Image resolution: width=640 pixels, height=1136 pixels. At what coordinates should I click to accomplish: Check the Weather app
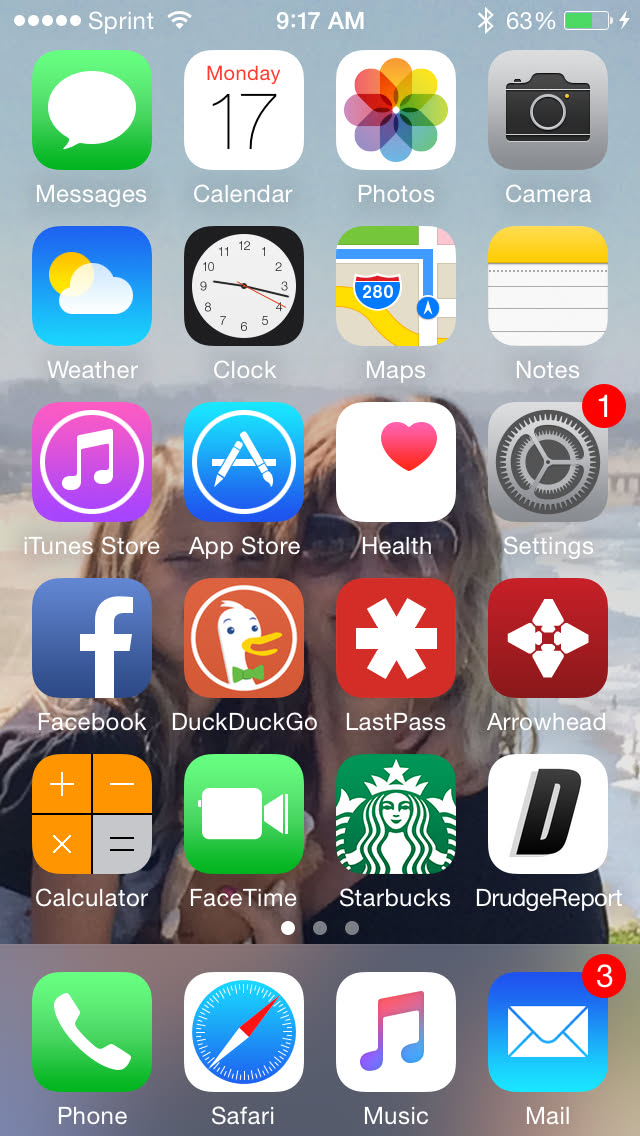pyautogui.click(x=92, y=286)
